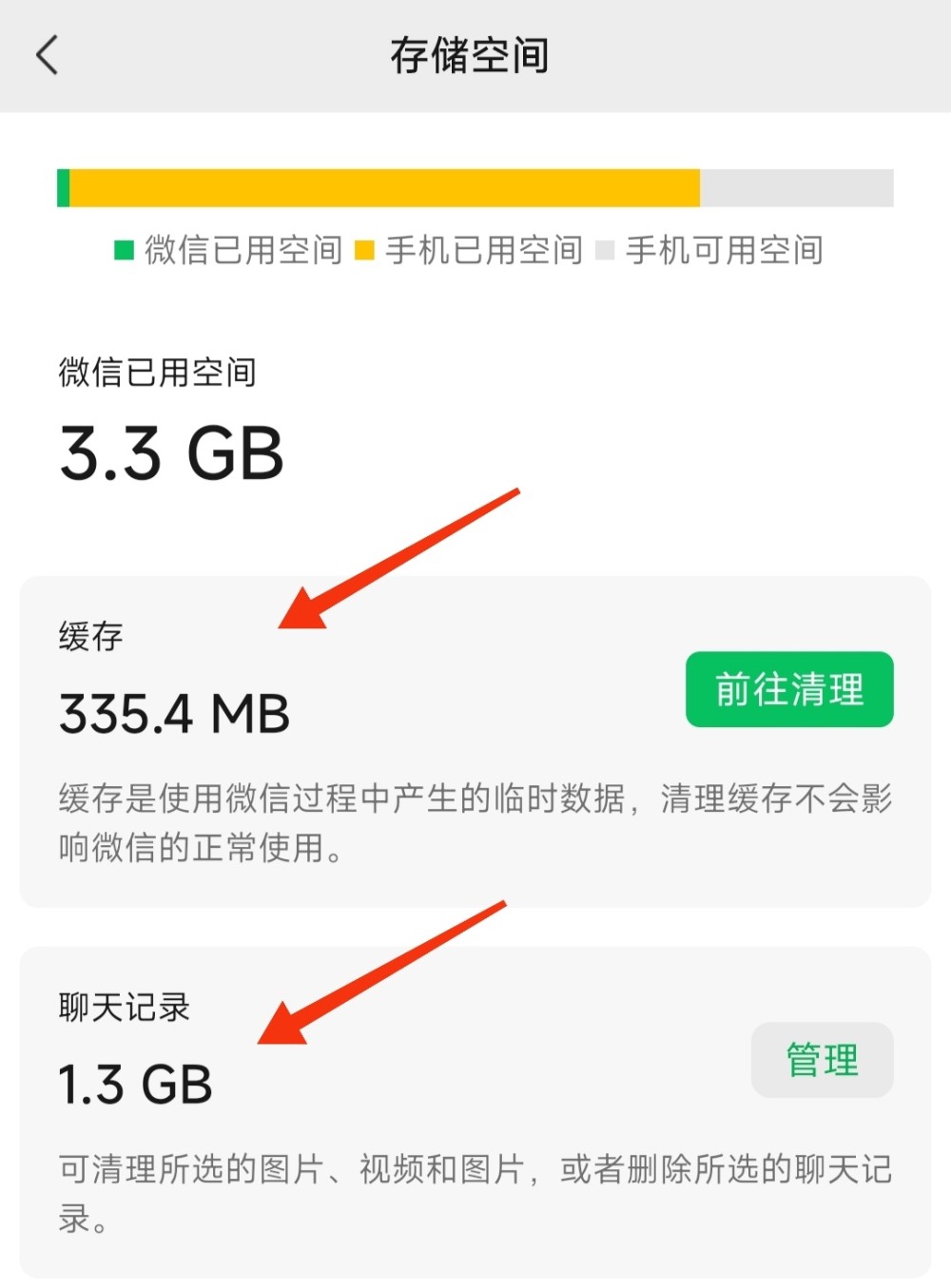
Task: Tap the yellow 手机已用空间 legend square
Action: 362,251
